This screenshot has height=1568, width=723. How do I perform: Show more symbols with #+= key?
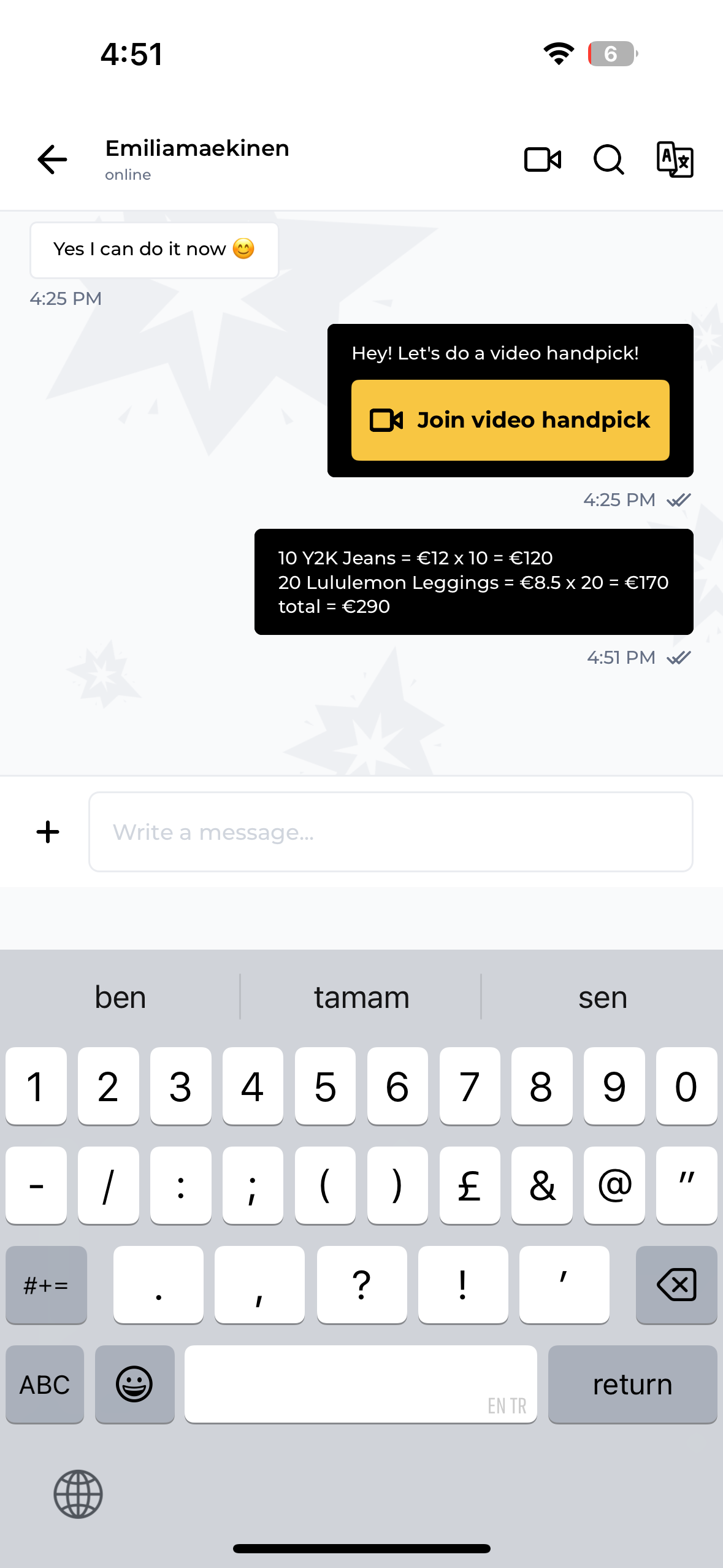click(x=46, y=1285)
